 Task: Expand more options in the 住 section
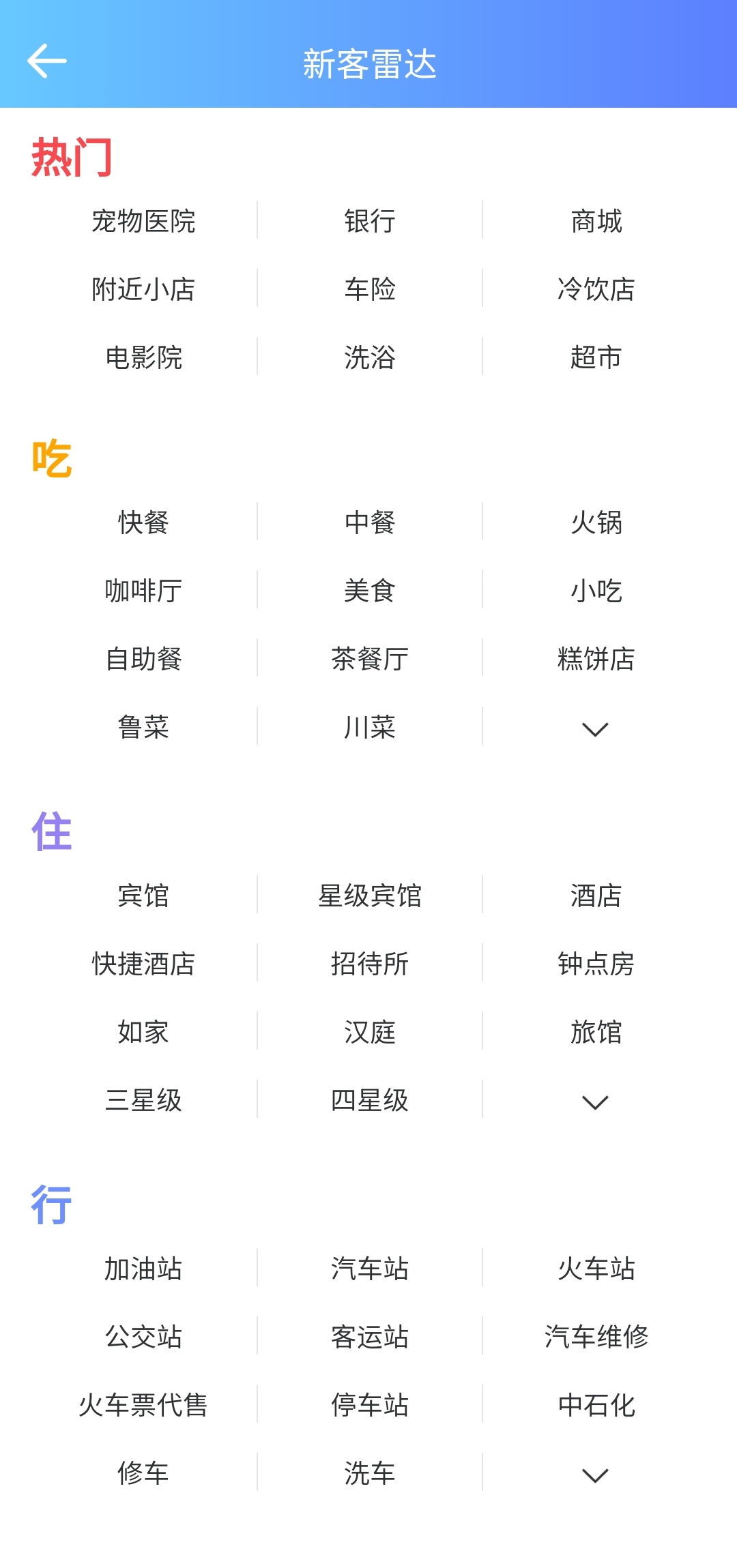pyautogui.click(x=595, y=1102)
